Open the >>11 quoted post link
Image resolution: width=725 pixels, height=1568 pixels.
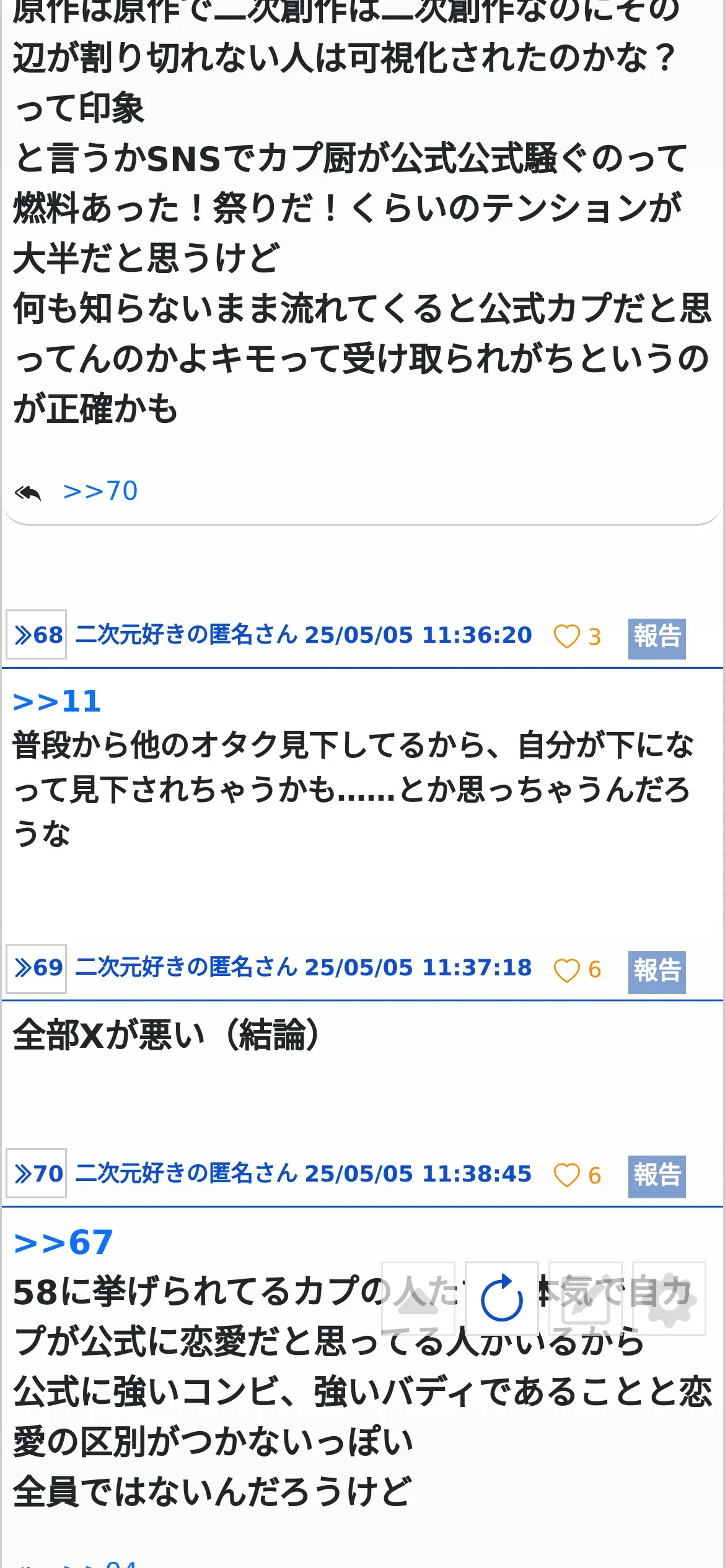[57, 702]
